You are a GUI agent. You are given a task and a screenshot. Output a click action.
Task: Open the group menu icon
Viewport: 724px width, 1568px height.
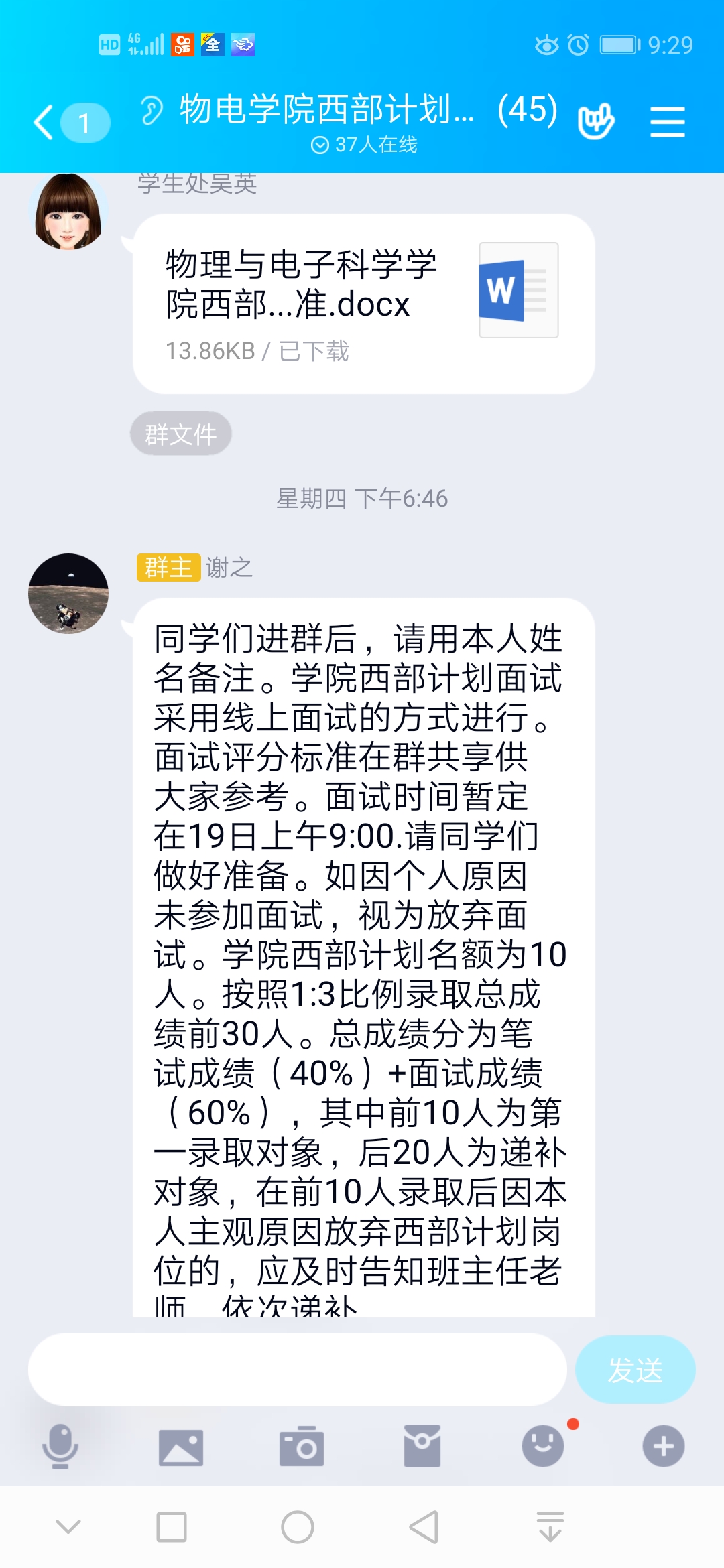pyautogui.click(x=667, y=123)
